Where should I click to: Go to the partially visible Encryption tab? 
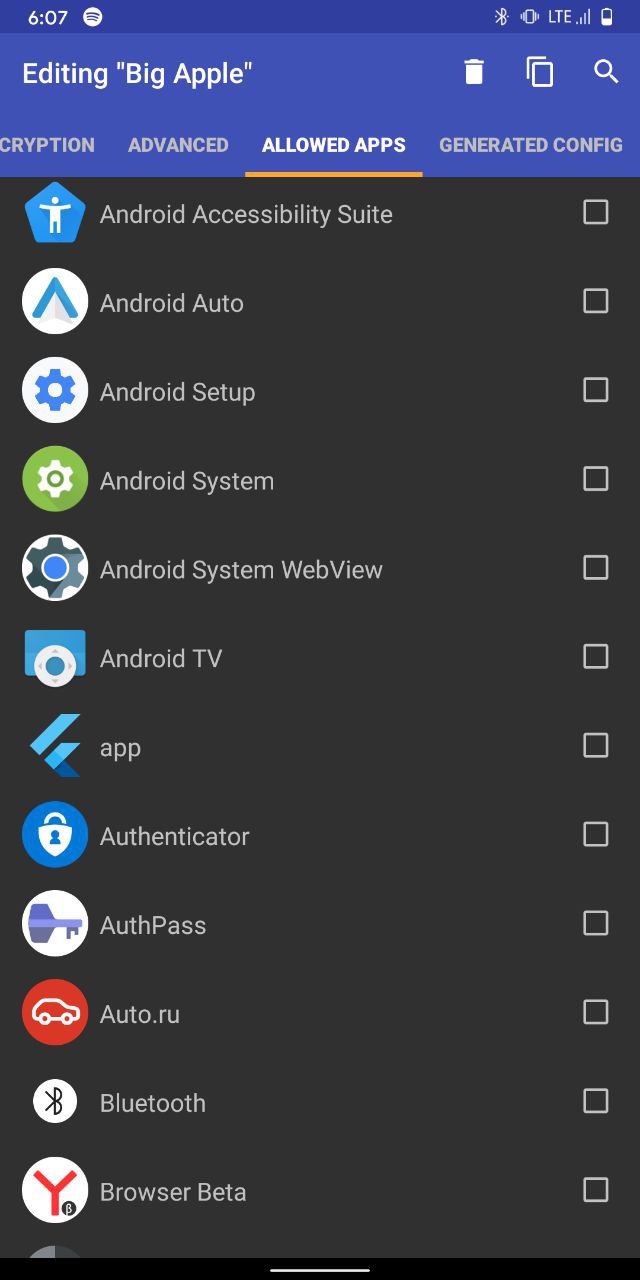coord(47,145)
